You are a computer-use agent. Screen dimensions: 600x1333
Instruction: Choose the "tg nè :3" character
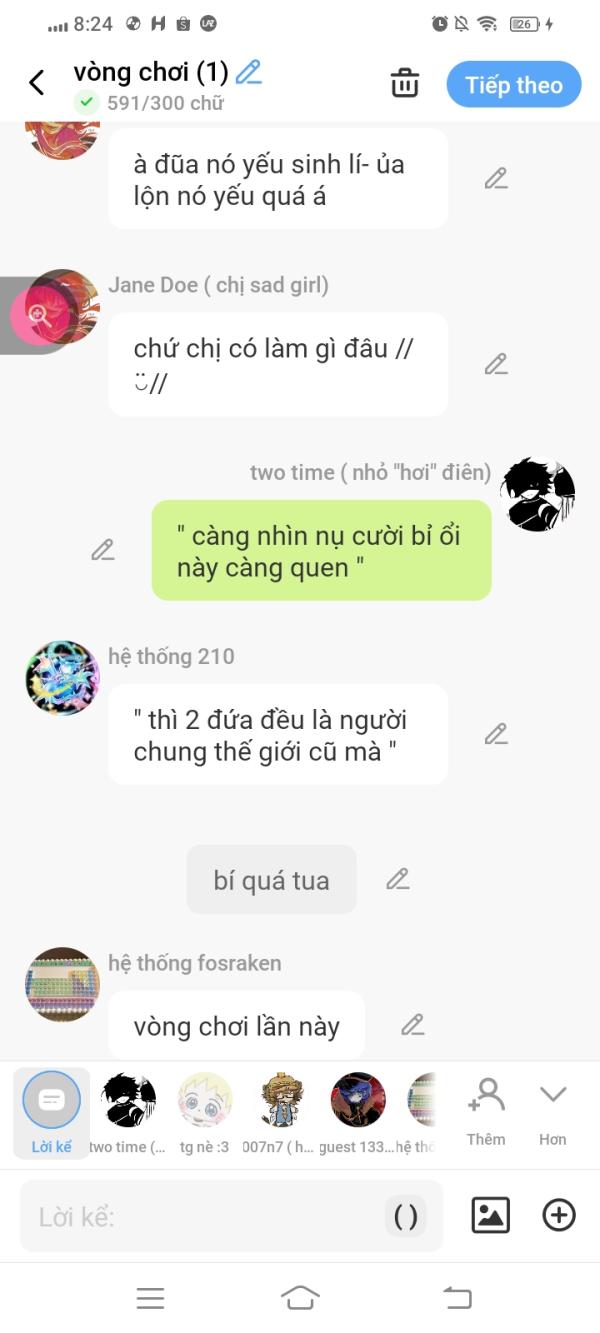[205, 1111]
